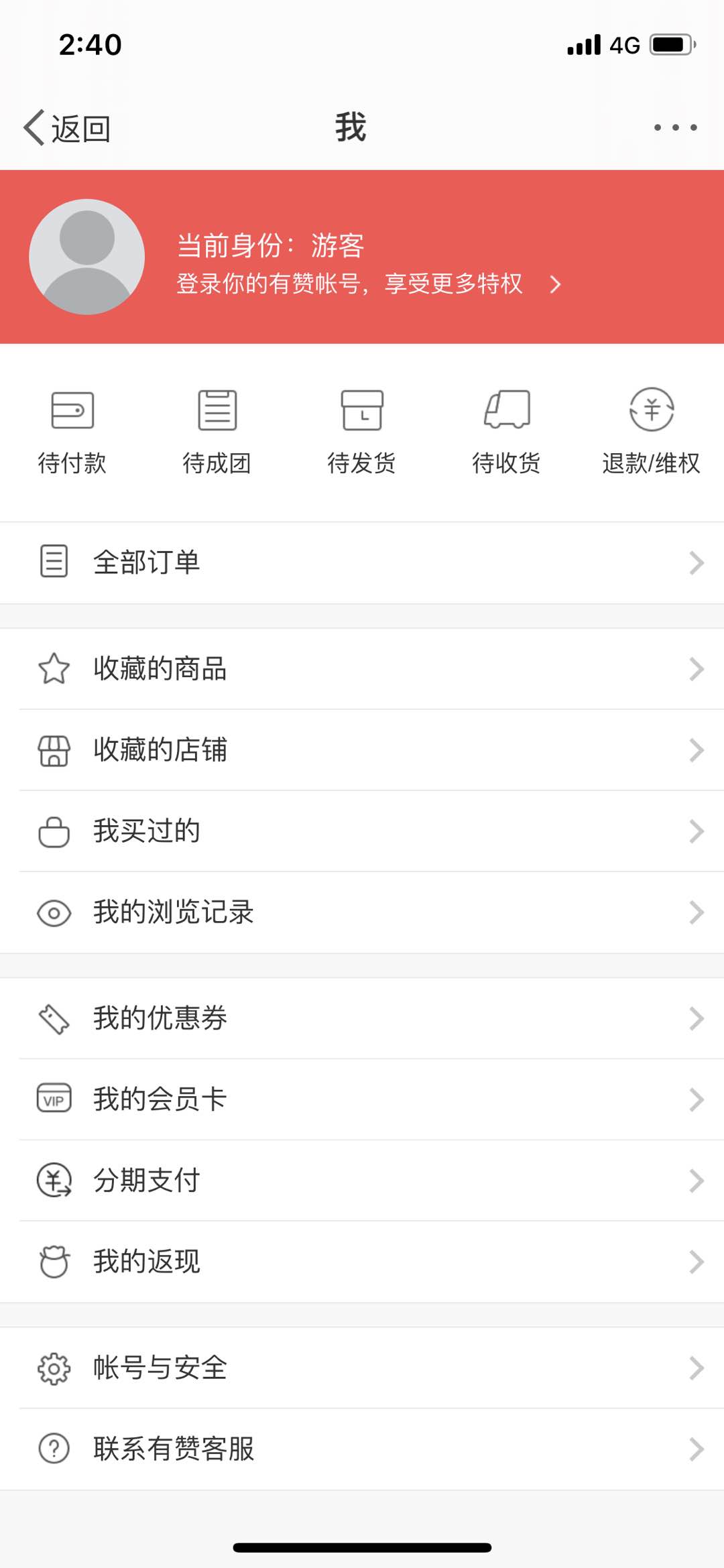View 我的优惠券 coupons
Image resolution: width=724 pixels, height=1568 pixels.
(x=362, y=1018)
